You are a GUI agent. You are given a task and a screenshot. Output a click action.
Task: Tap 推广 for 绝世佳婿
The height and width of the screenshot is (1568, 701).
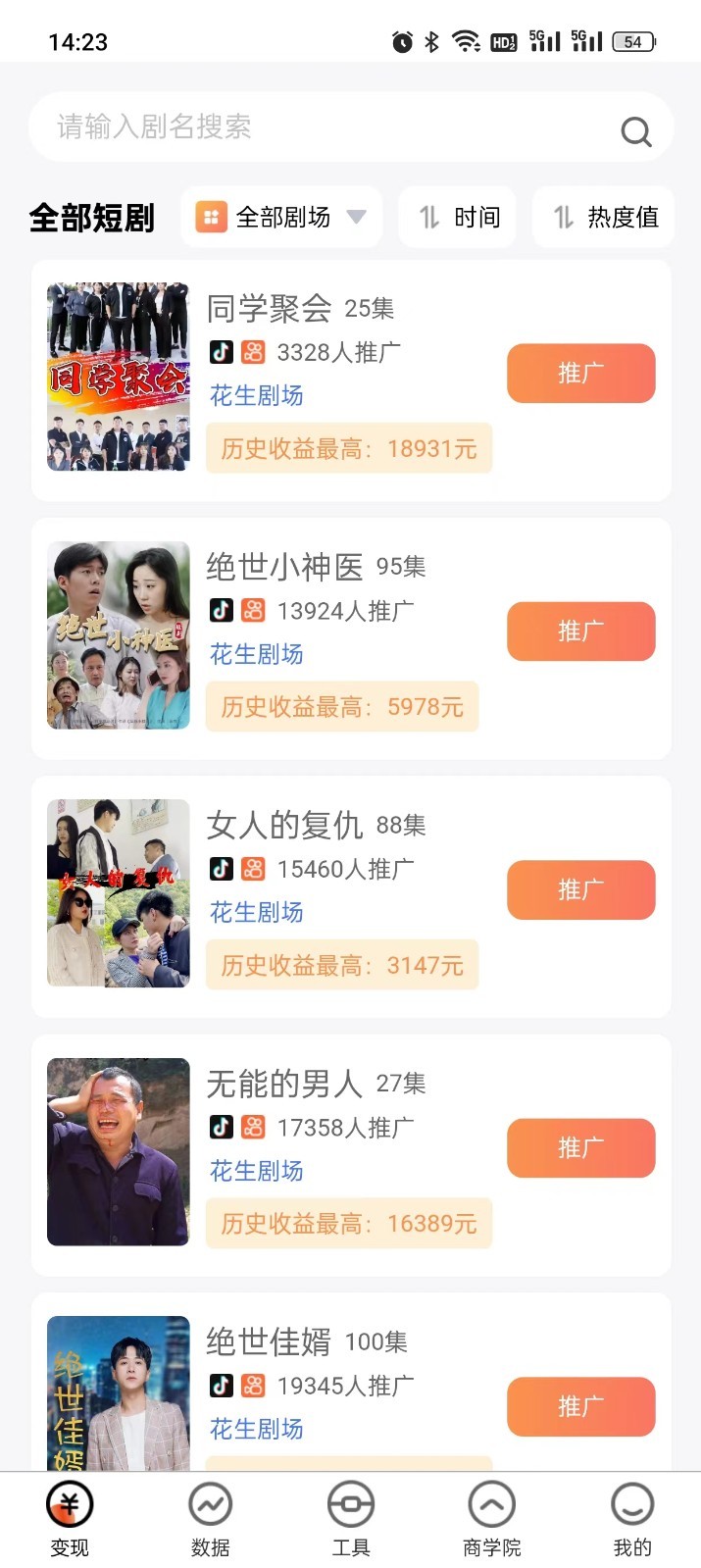pyautogui.click(x=580, y=1406)
